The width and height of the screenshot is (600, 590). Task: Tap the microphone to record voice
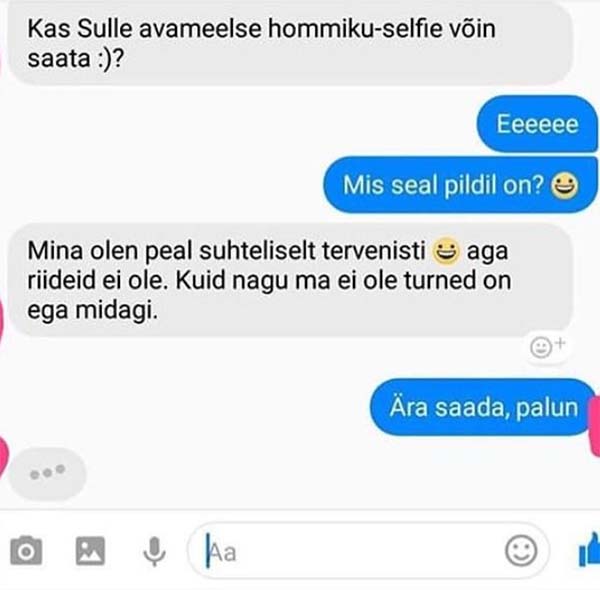pos(154,550)
